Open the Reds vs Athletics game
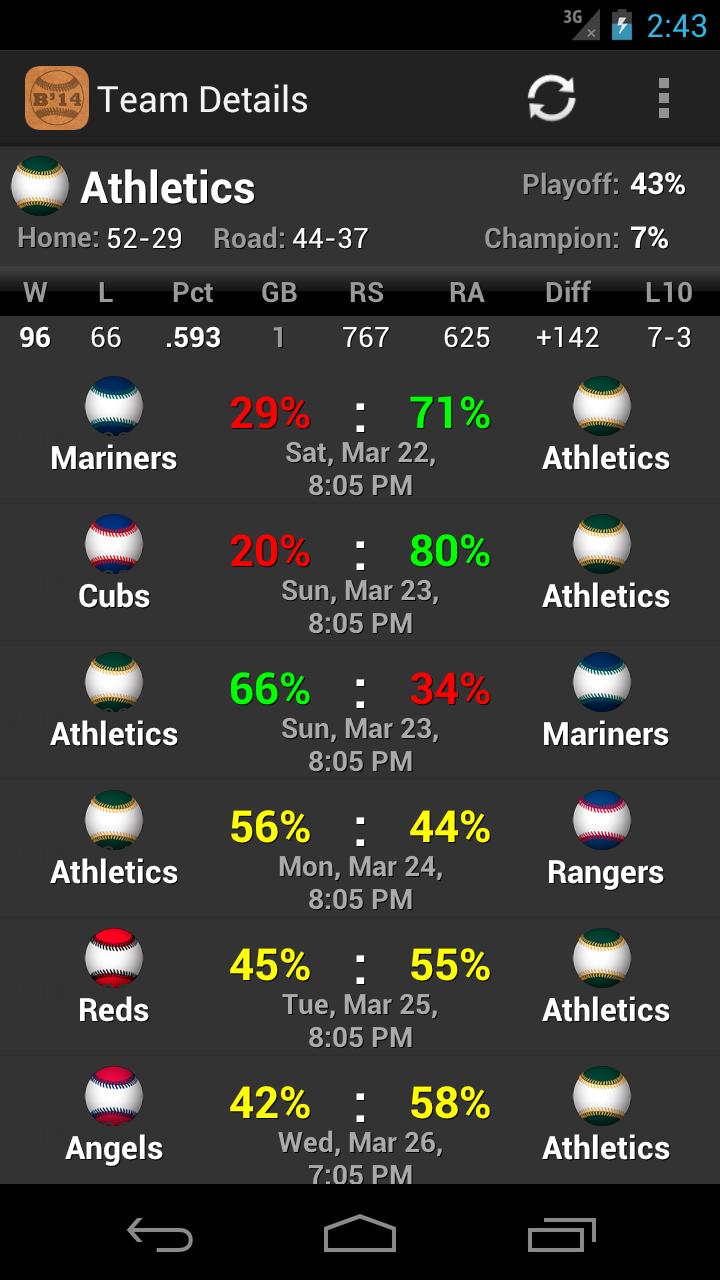The width and height of the screenshot is (720, 1280). (x=360, y=988)
